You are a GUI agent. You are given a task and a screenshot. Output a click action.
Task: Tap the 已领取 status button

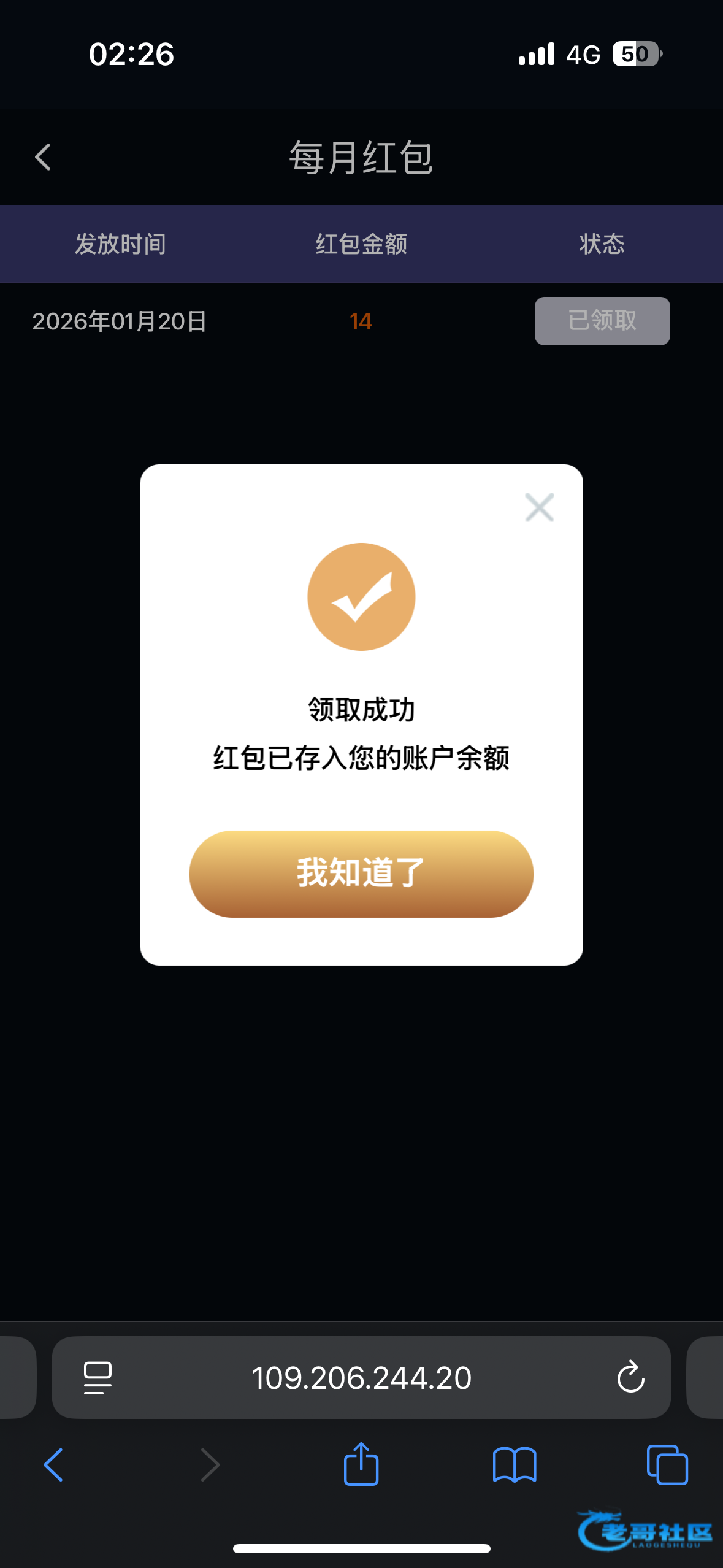602,321
